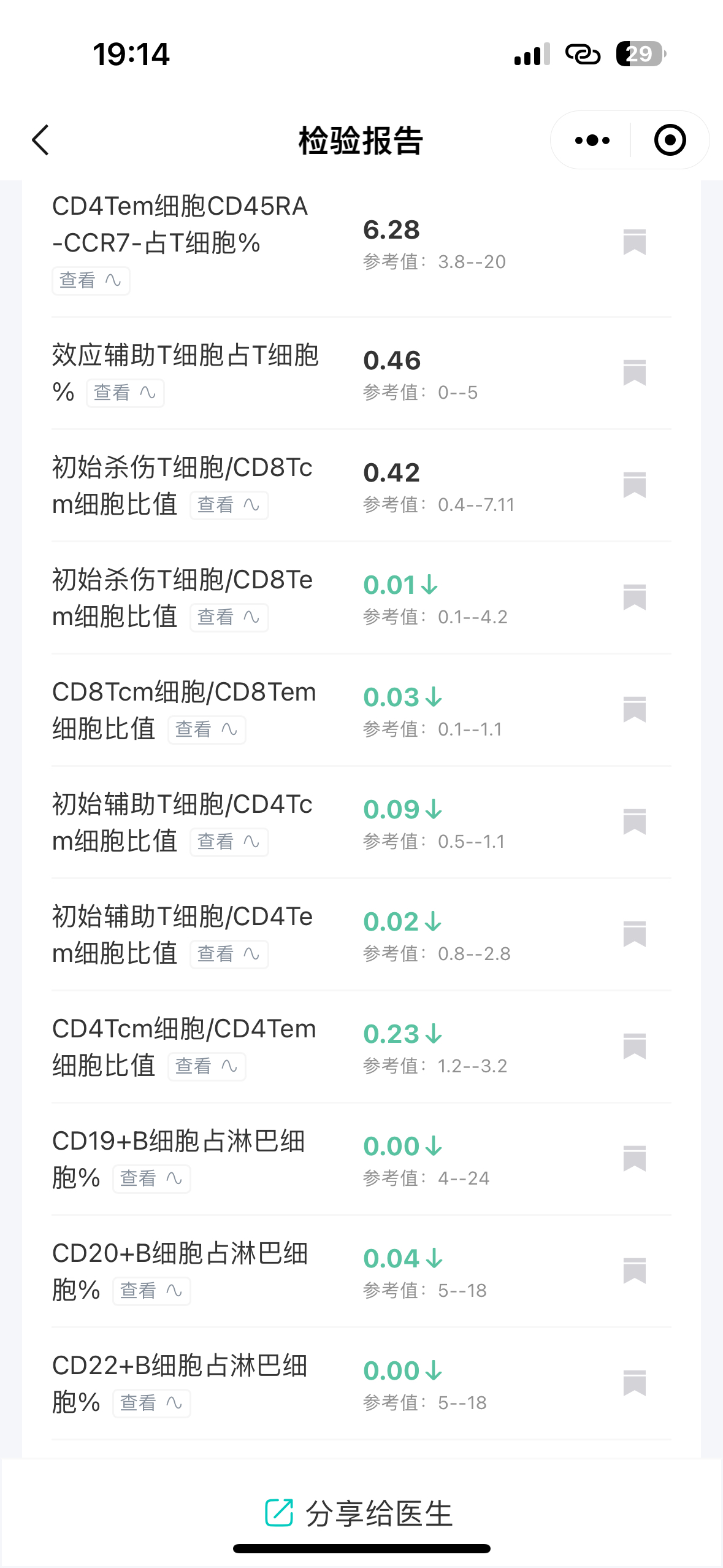Screen dimensions: 723x1568
Task: Bookmark the CD8Tcm细胞/CD8Tem细胞比值 row
Action: (635, 710)
